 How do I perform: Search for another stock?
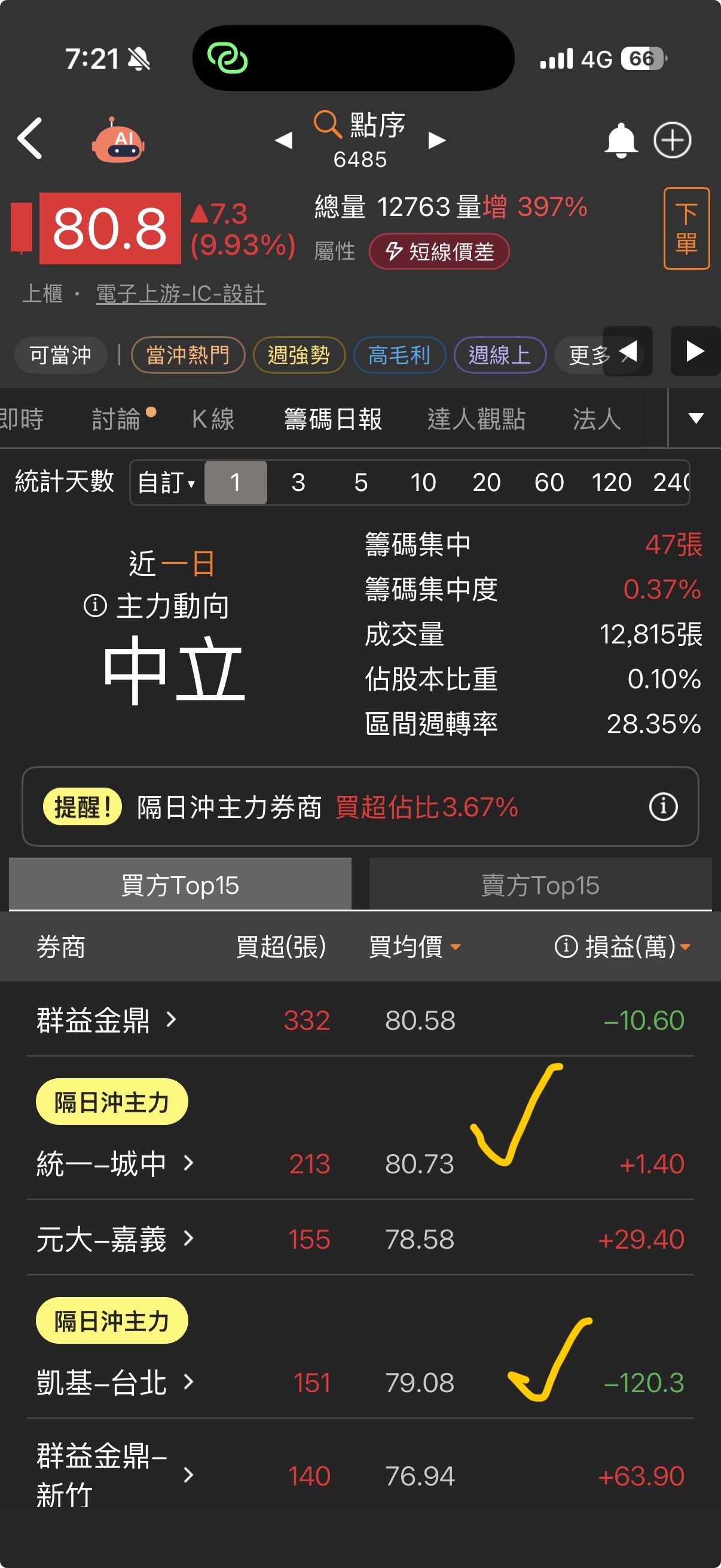point(329,124)
